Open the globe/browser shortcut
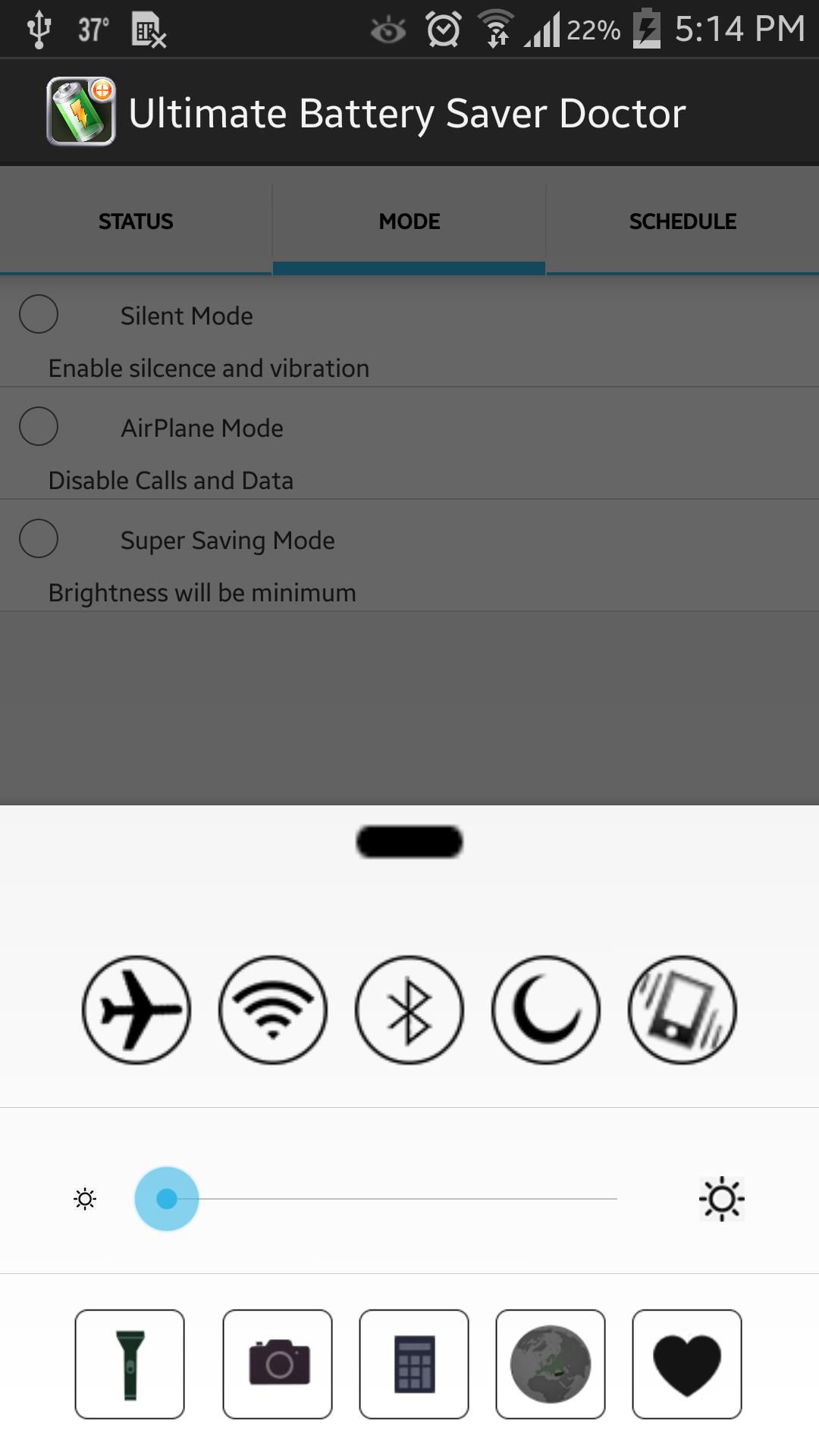819x1456 pixels. [x=551, y=1363]
